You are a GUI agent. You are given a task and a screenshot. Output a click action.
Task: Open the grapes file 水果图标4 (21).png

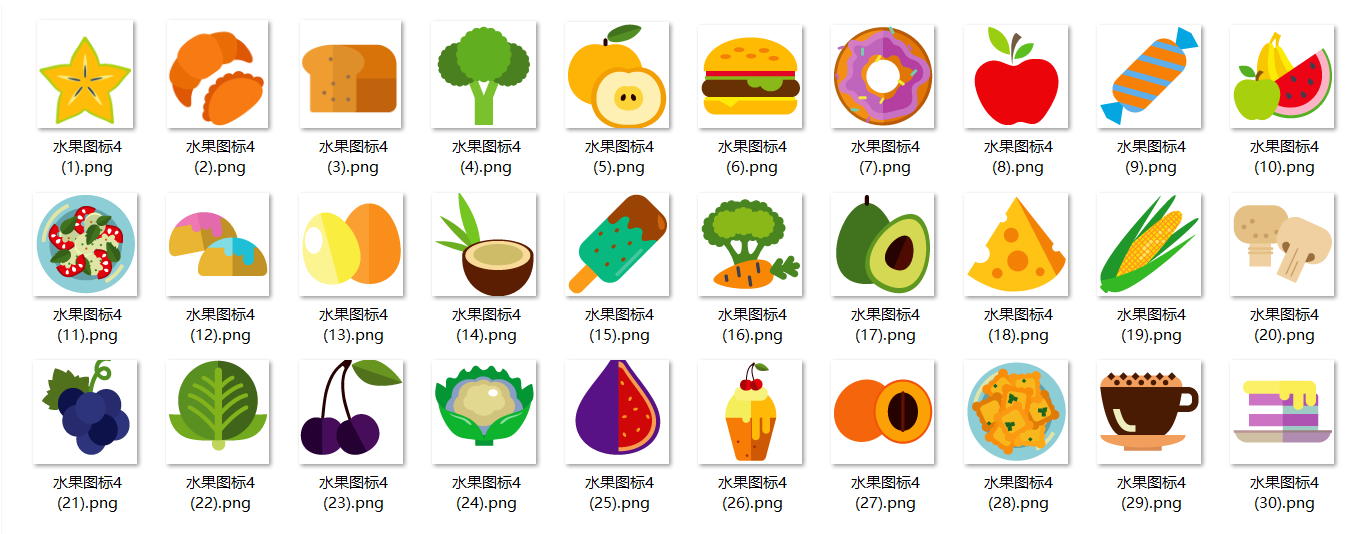click(x=86, y=412)
